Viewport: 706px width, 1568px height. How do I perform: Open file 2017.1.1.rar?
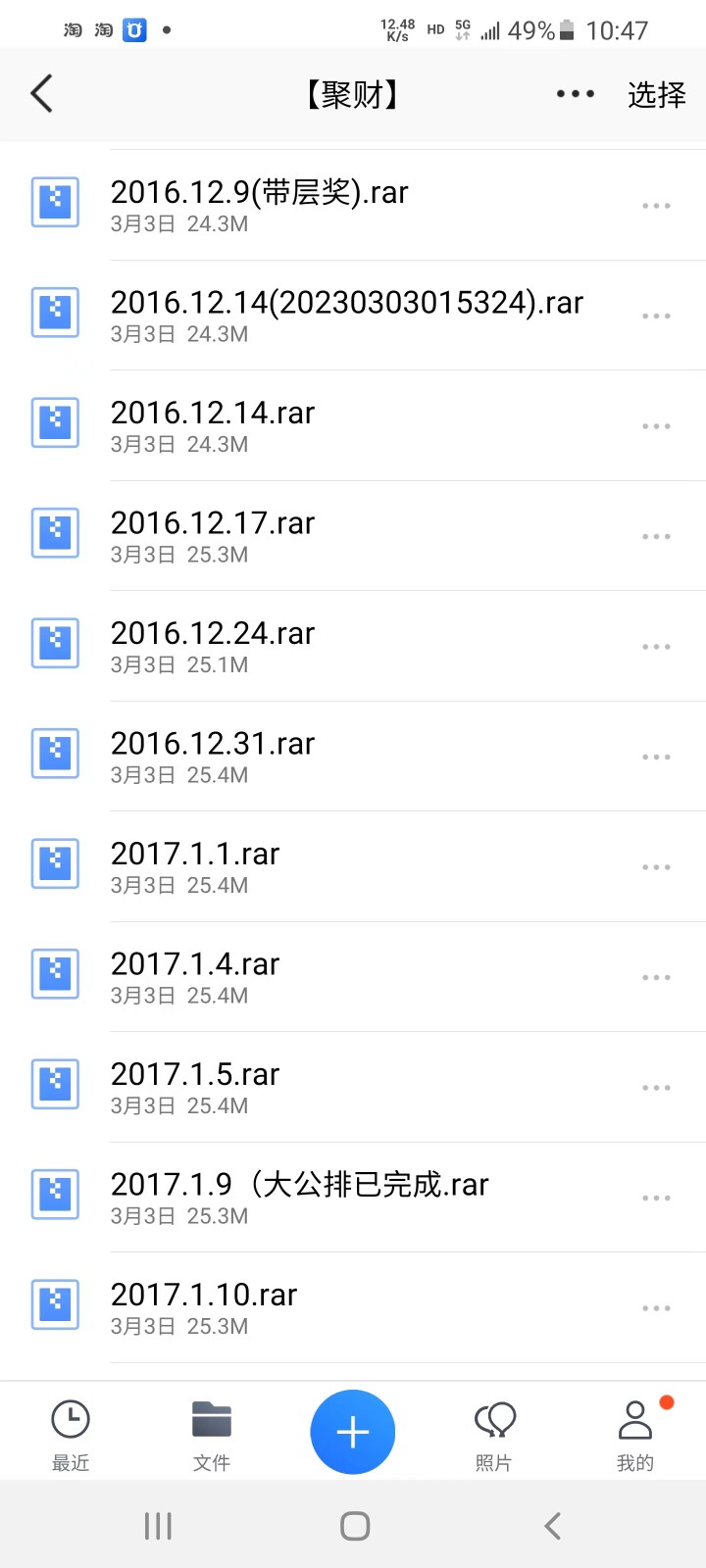tap(195, 866)
